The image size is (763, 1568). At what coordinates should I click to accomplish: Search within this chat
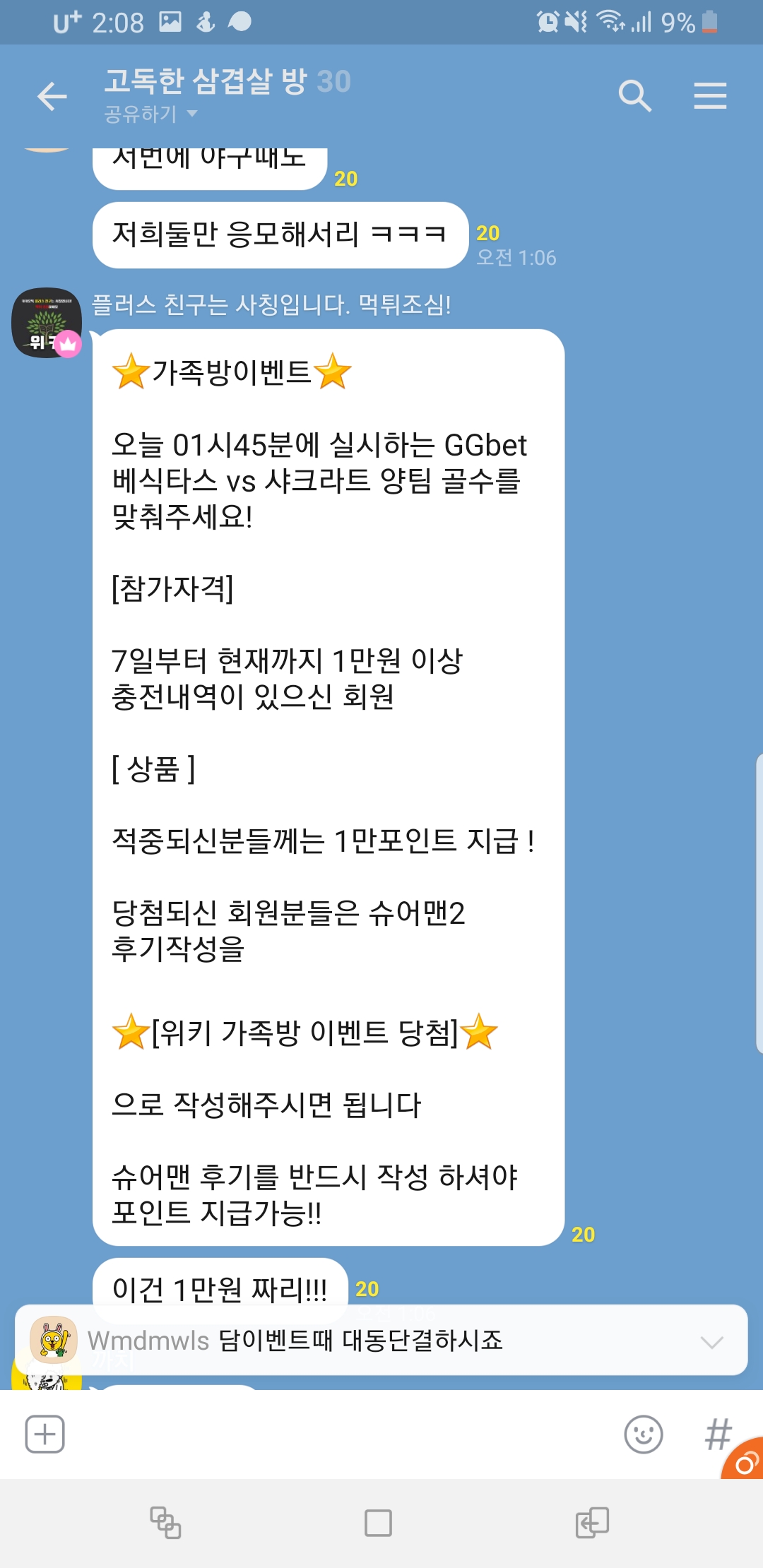click(x=634, y=96)
